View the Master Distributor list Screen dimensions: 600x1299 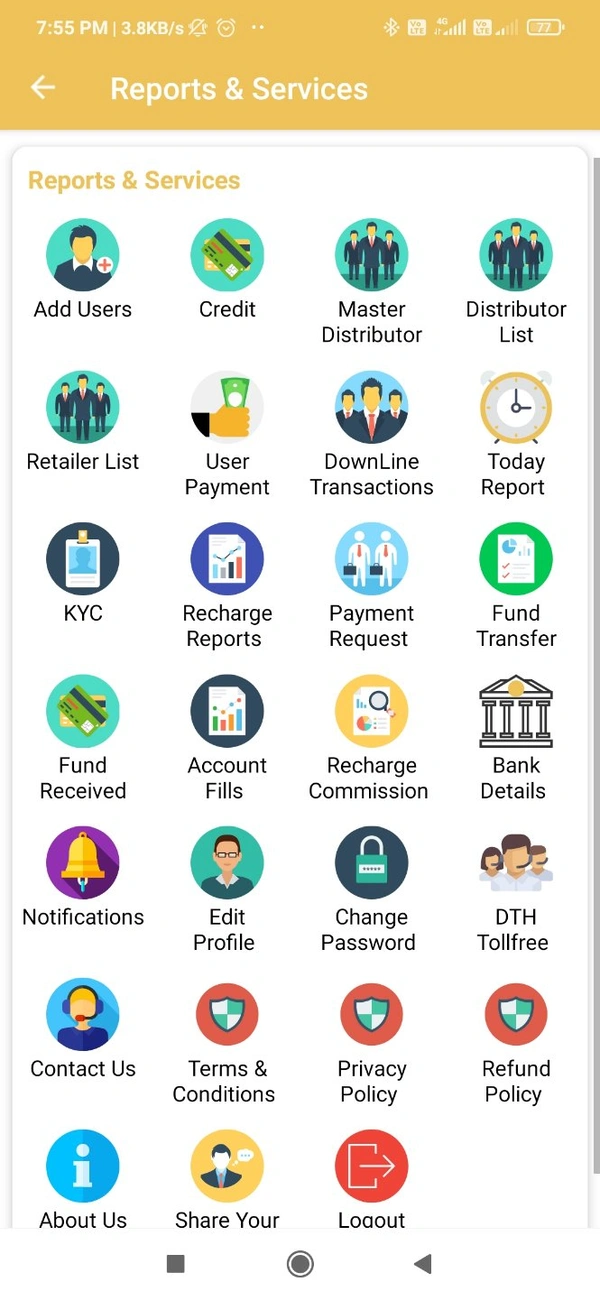coord(371,256)
